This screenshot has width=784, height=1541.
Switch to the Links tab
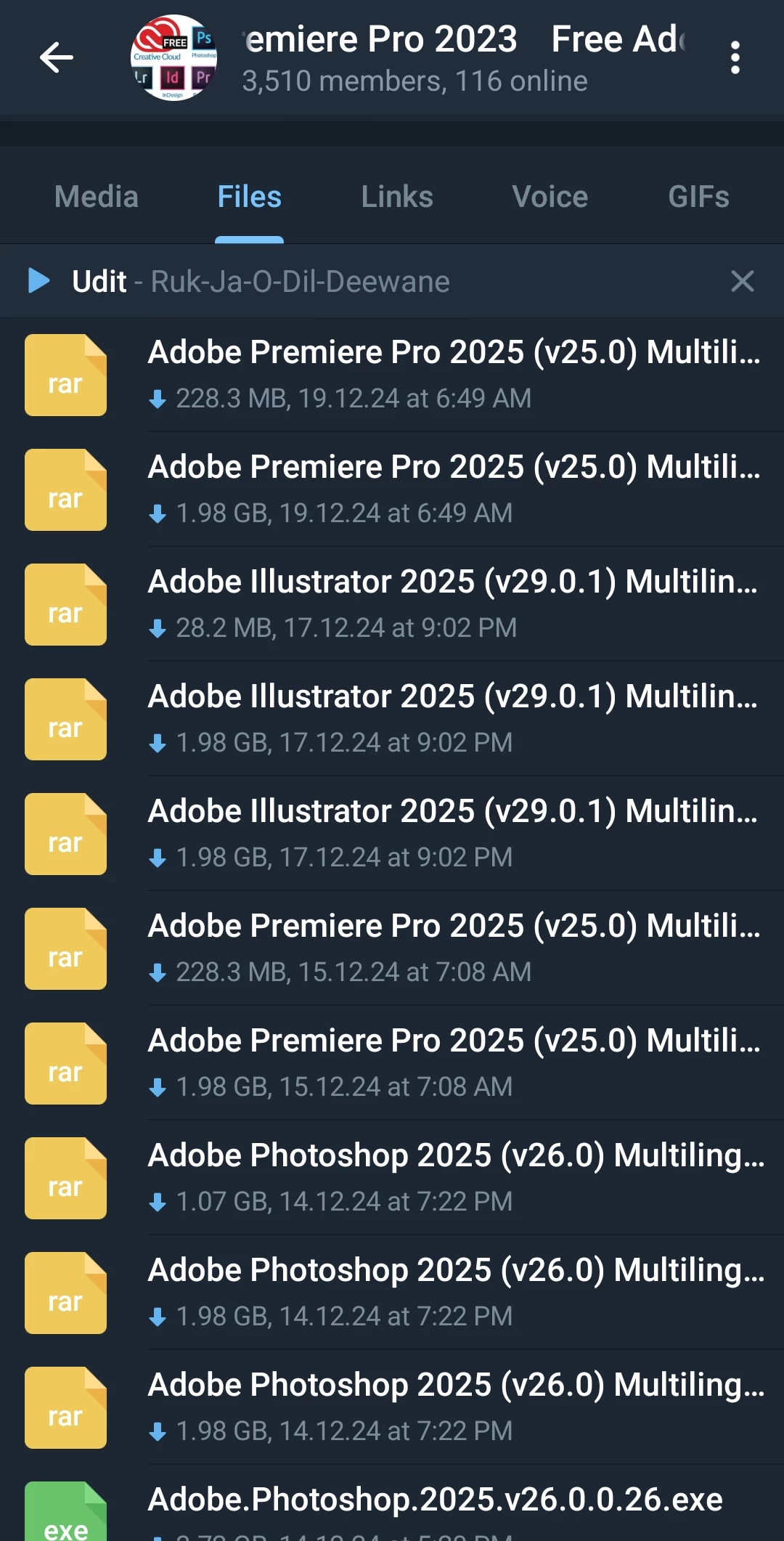point(397,197)
